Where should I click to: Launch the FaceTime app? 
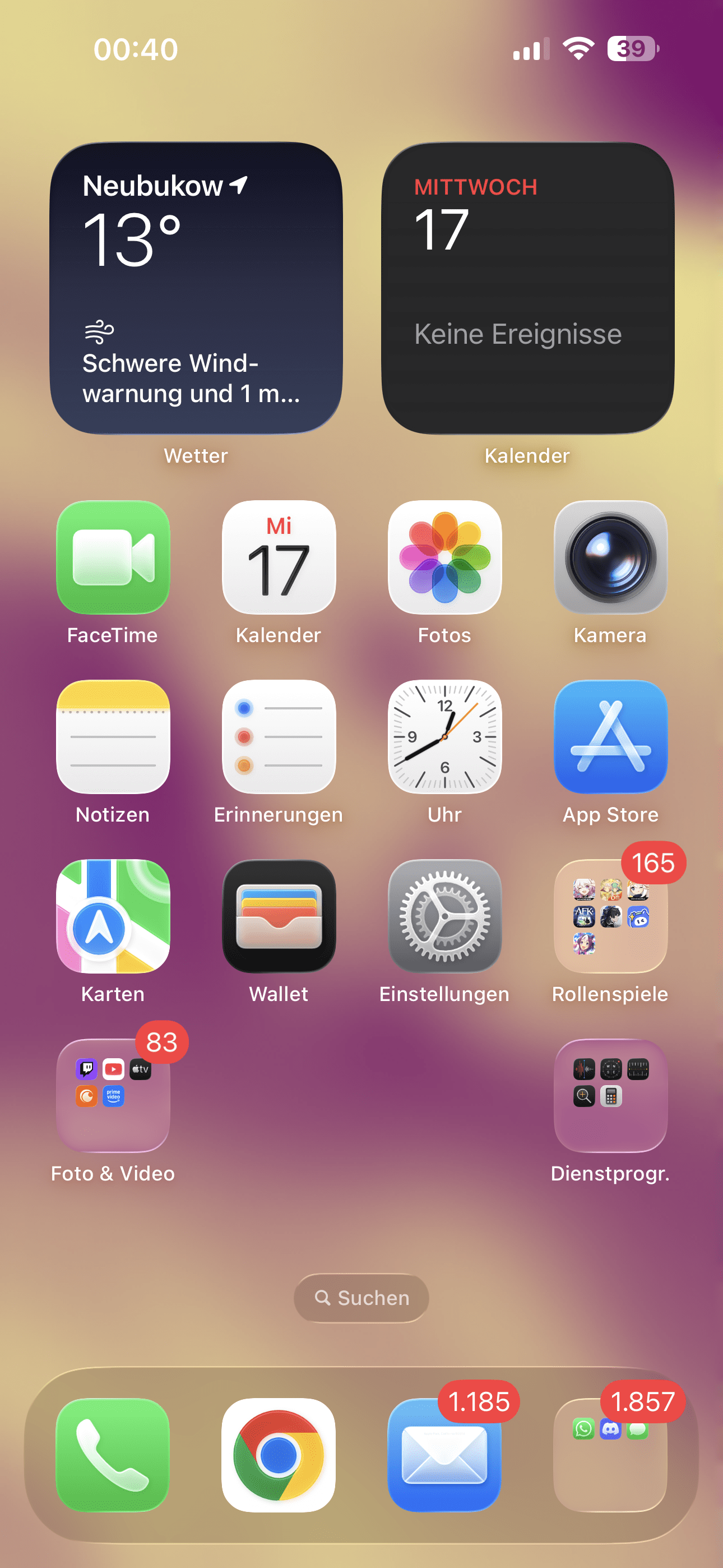(x=113, y=557)
